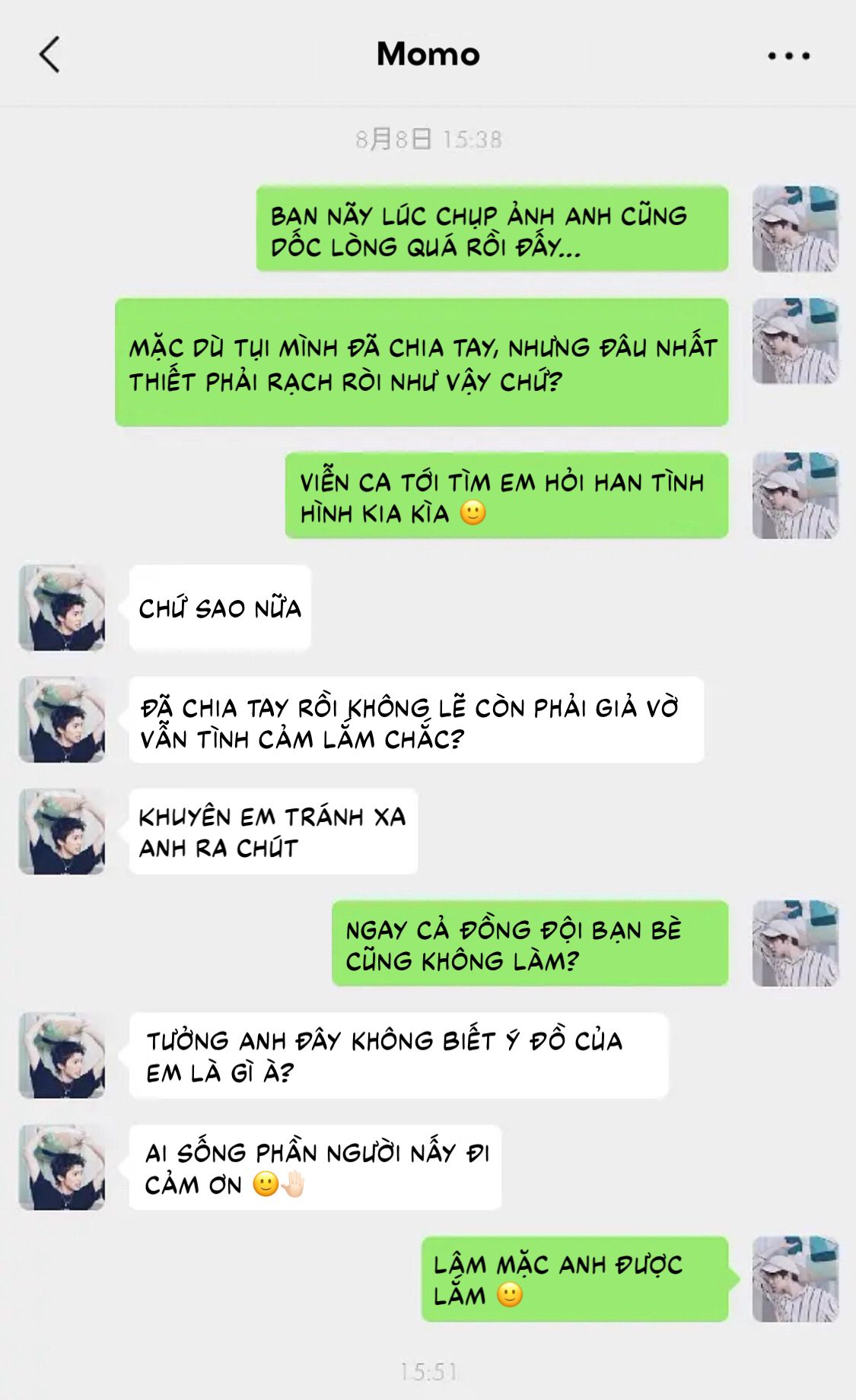
Task: Open the three-dot chat options menu
Action: coord(788,56)
